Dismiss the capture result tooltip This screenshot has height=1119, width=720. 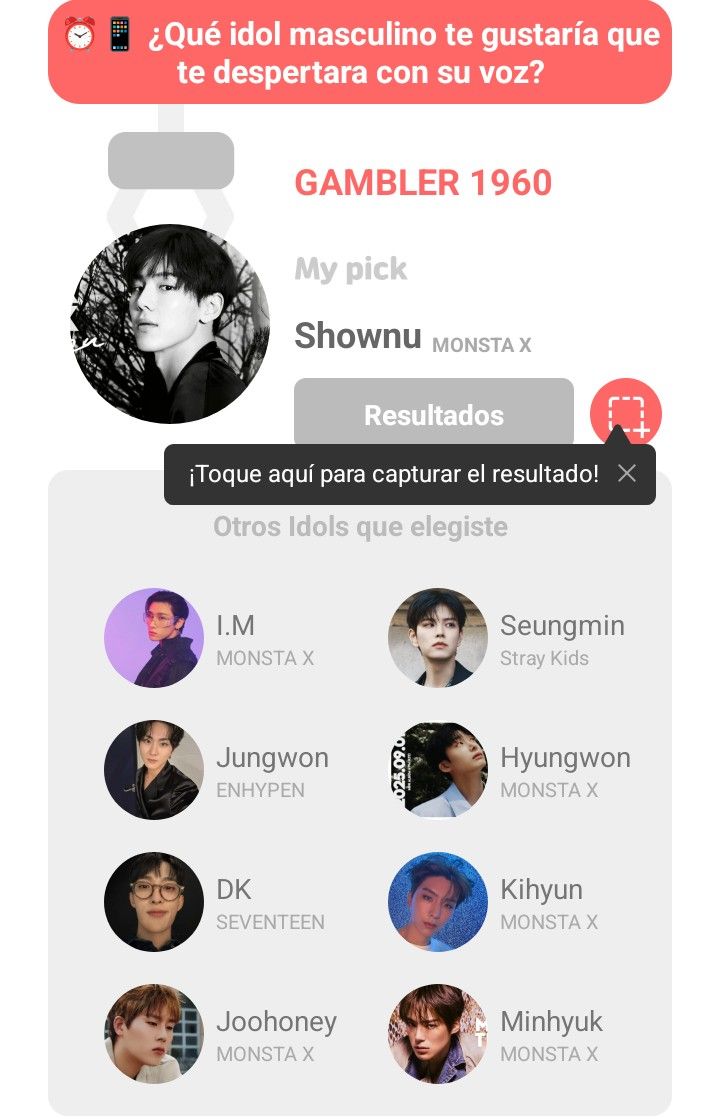click(627, 473)
